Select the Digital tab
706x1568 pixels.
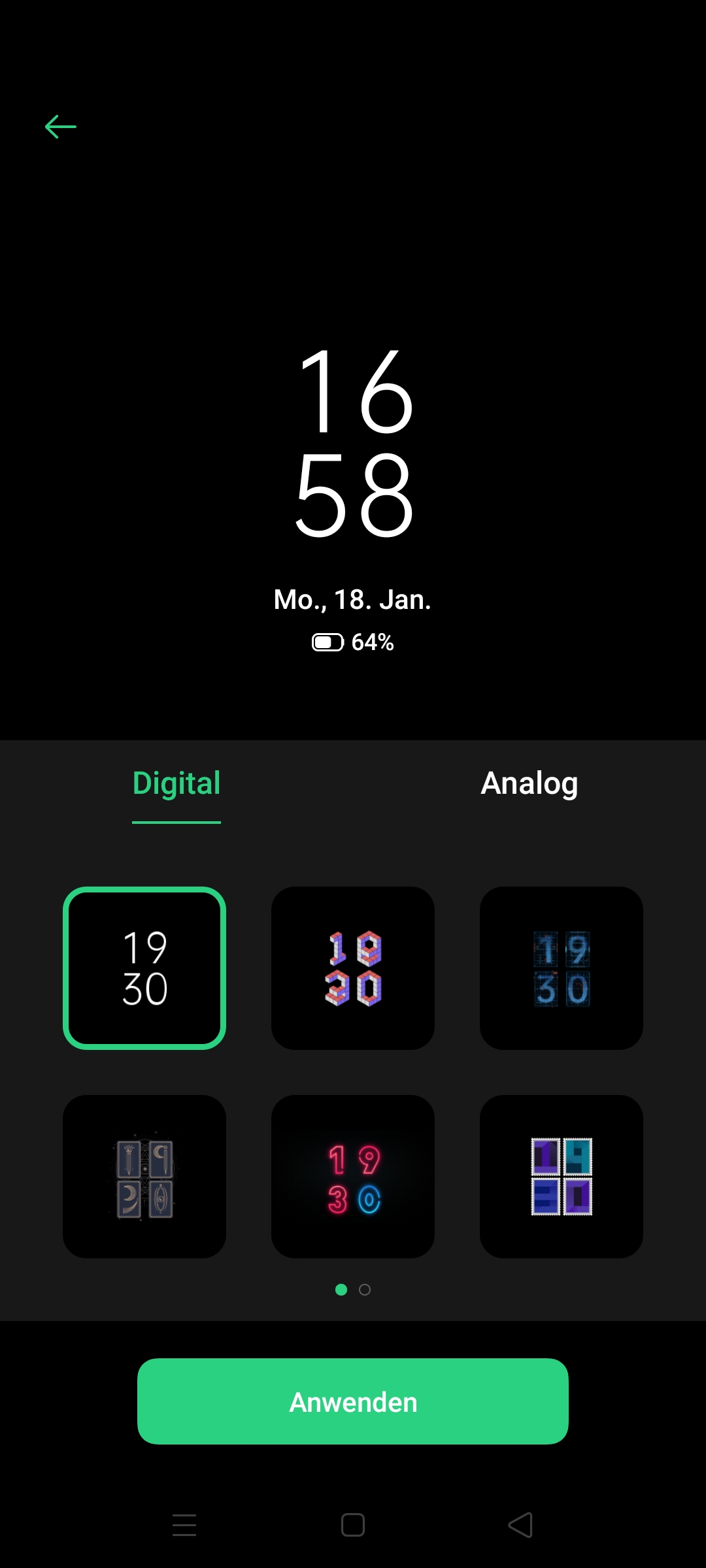(x=176, y=783)
